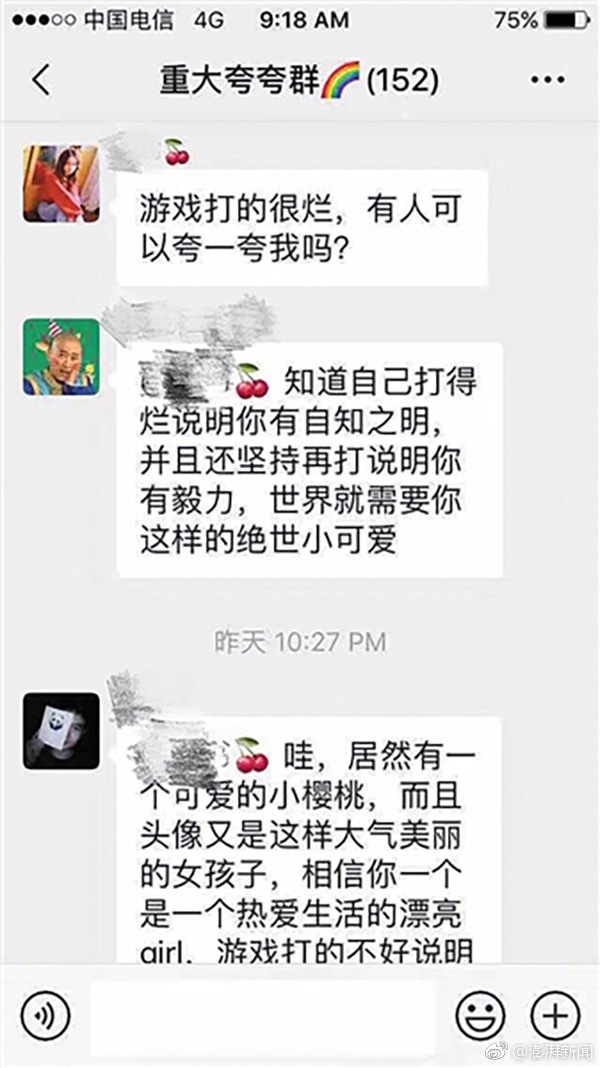The image size is (600, 1068).
Task: Go back to the chat list
Action: tap(40, 81)
